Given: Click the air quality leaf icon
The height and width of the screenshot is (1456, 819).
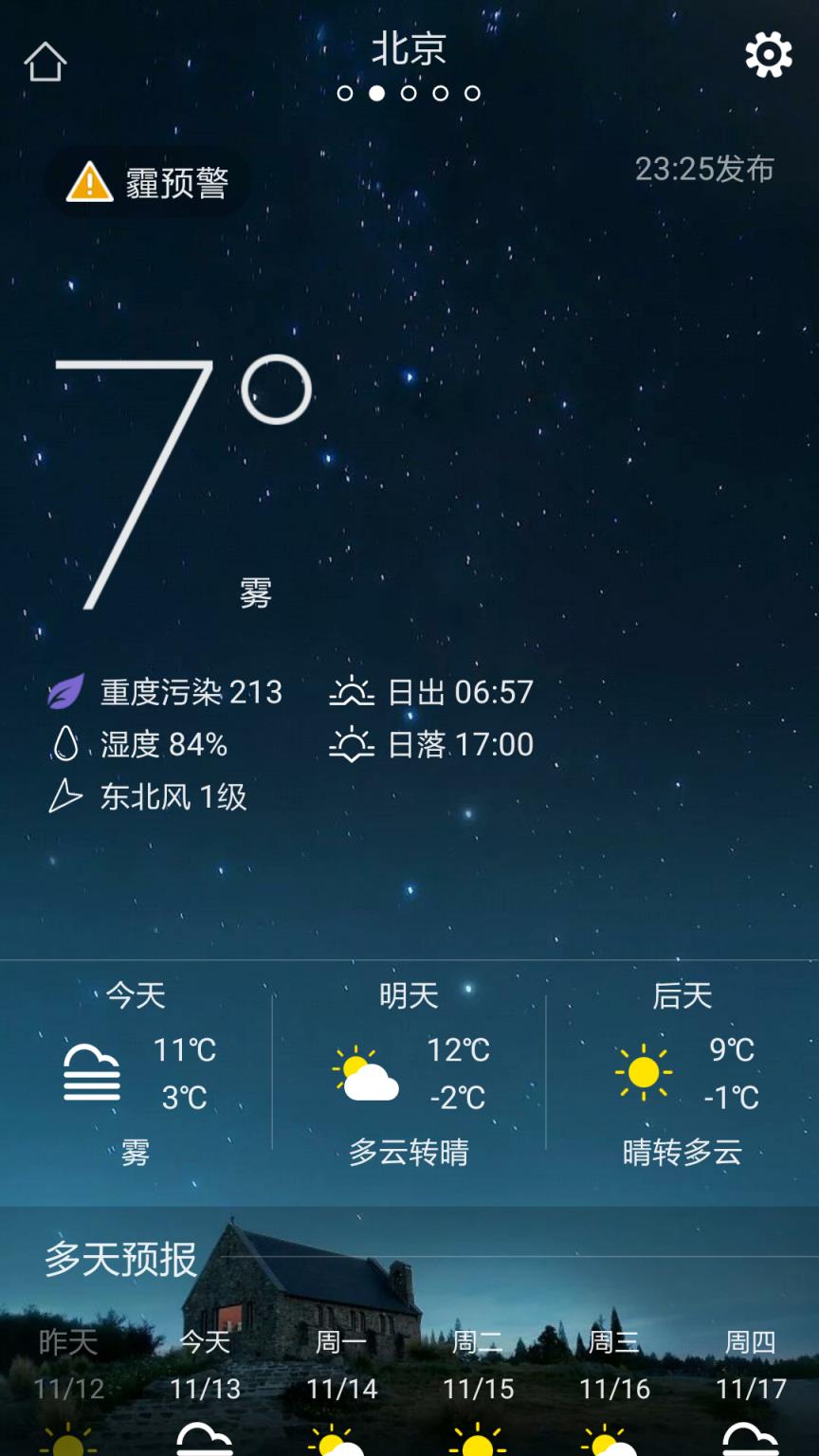Looking at the screenshot, I should (x=63, y=693).
